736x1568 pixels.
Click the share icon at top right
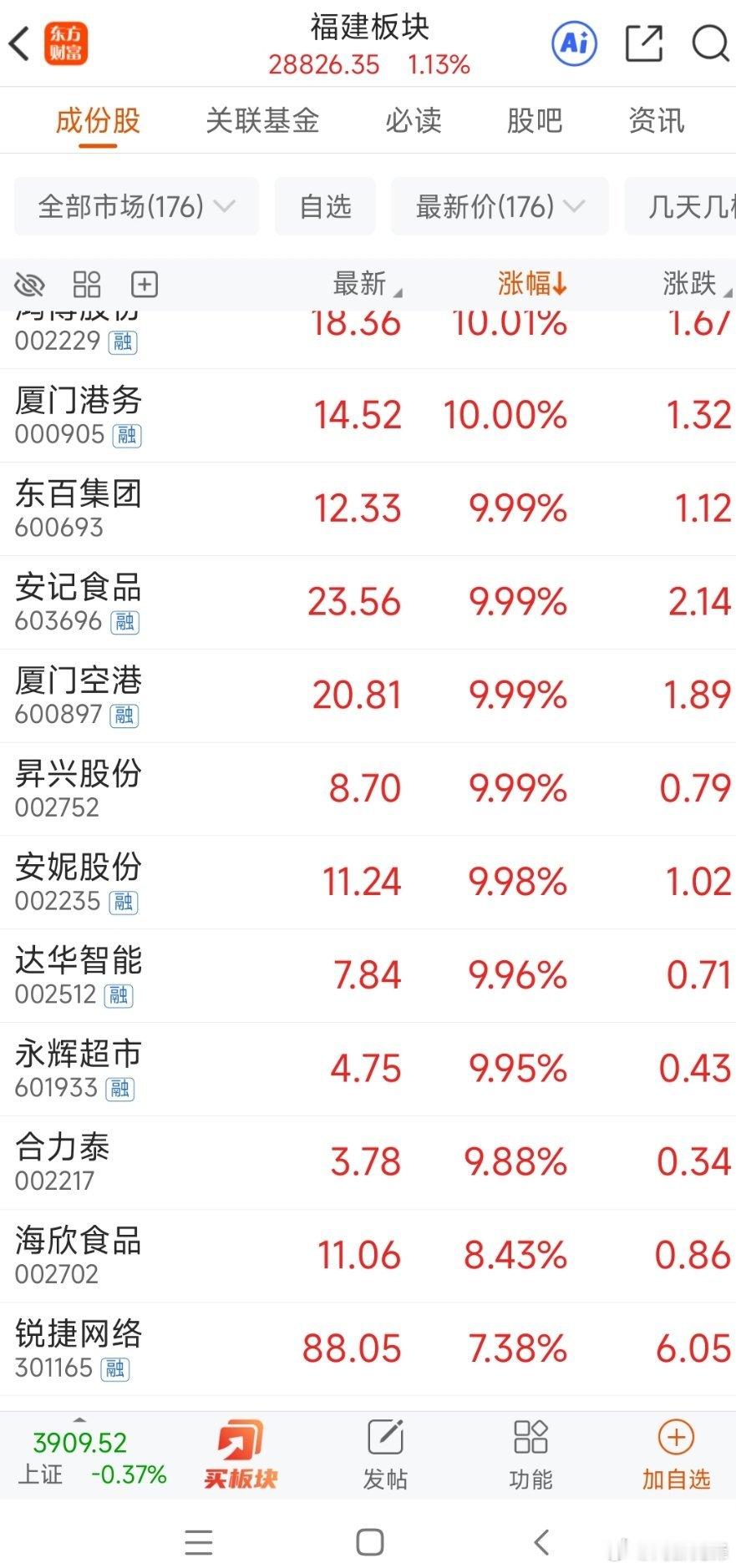click(x=642, y=43)
